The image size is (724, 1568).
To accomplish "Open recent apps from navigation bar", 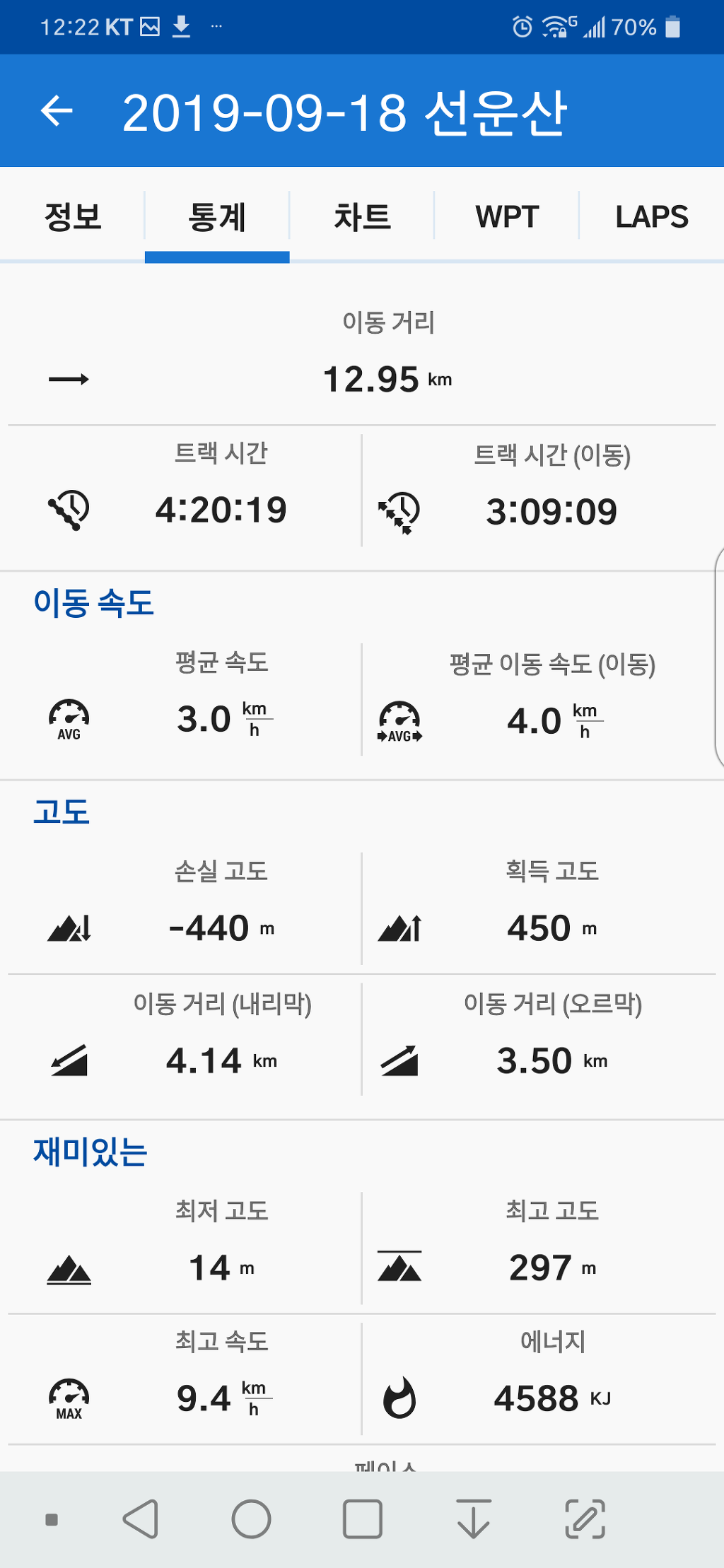I will [362, 1519].
